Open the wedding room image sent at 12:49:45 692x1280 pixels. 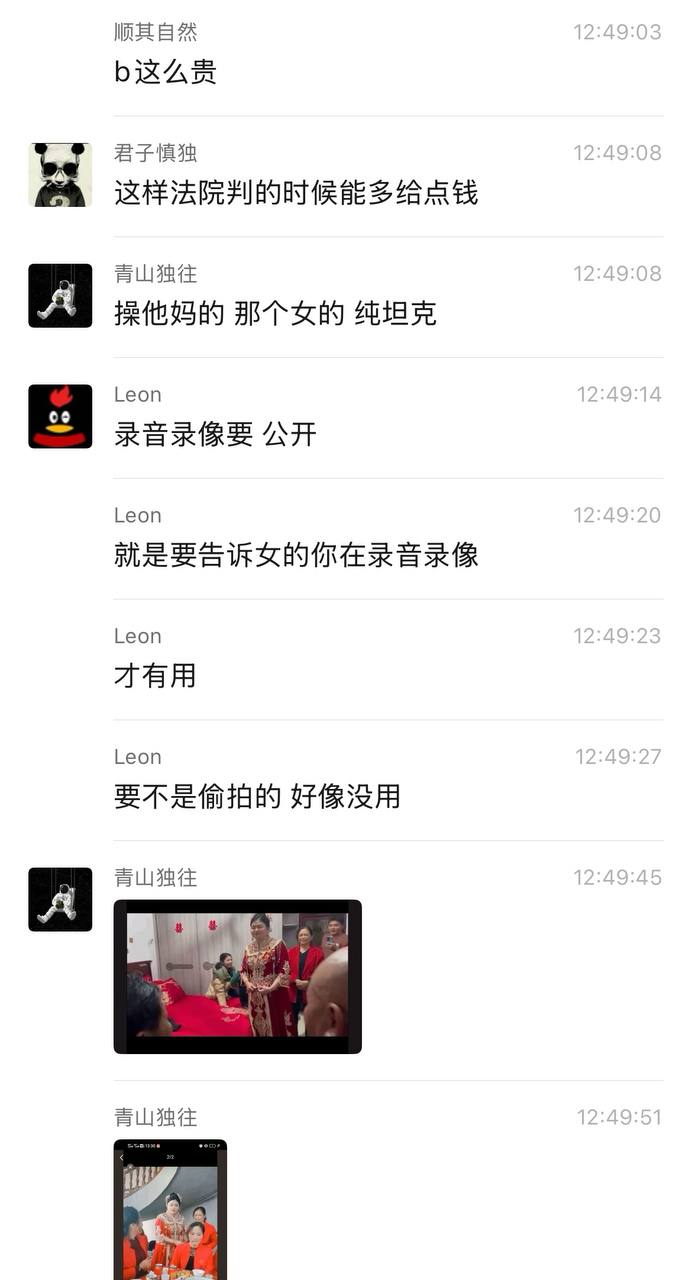click(x=237, y=977)
